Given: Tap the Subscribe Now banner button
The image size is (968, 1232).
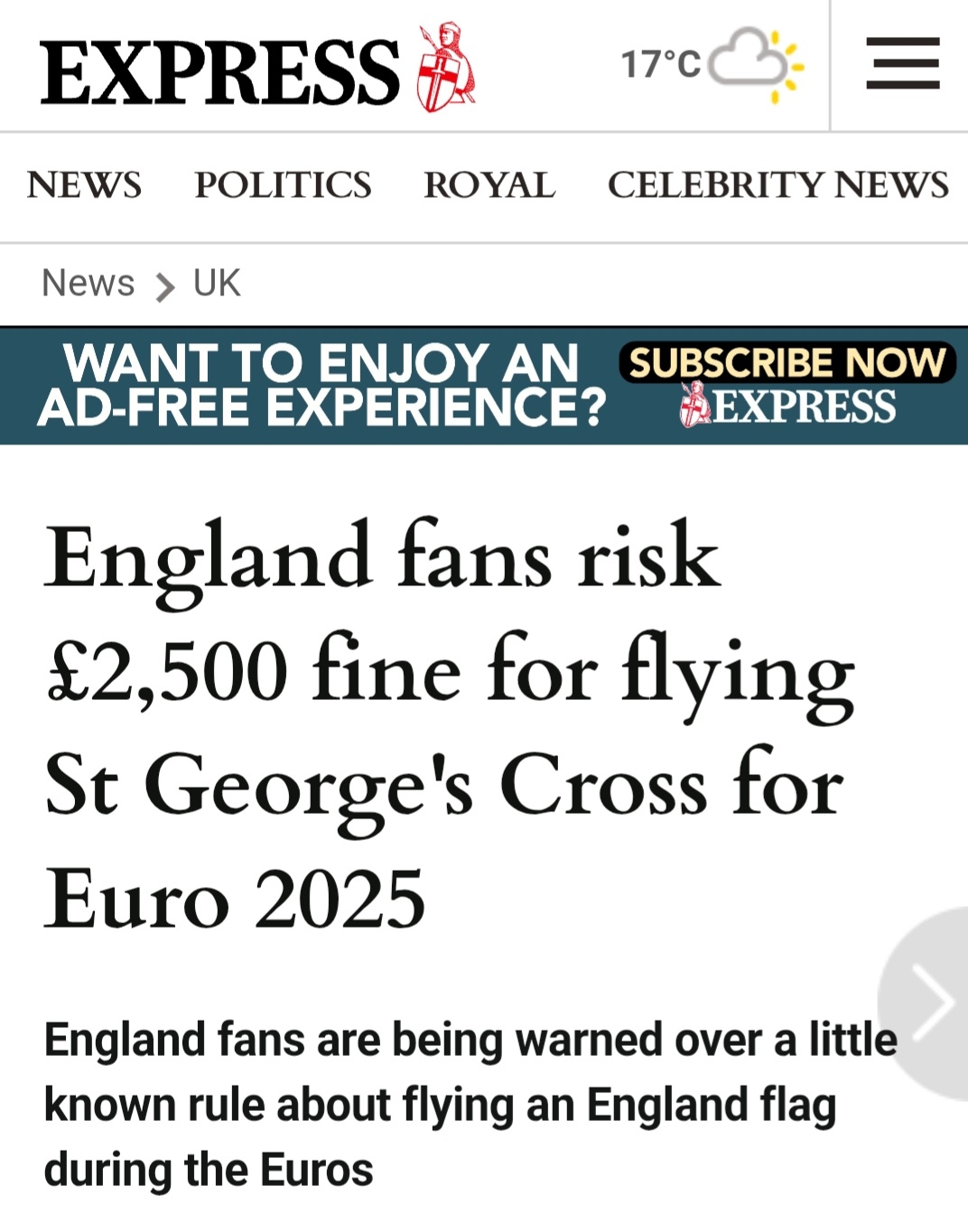Looking at the screenshot, I should click(x=786, y=362).
